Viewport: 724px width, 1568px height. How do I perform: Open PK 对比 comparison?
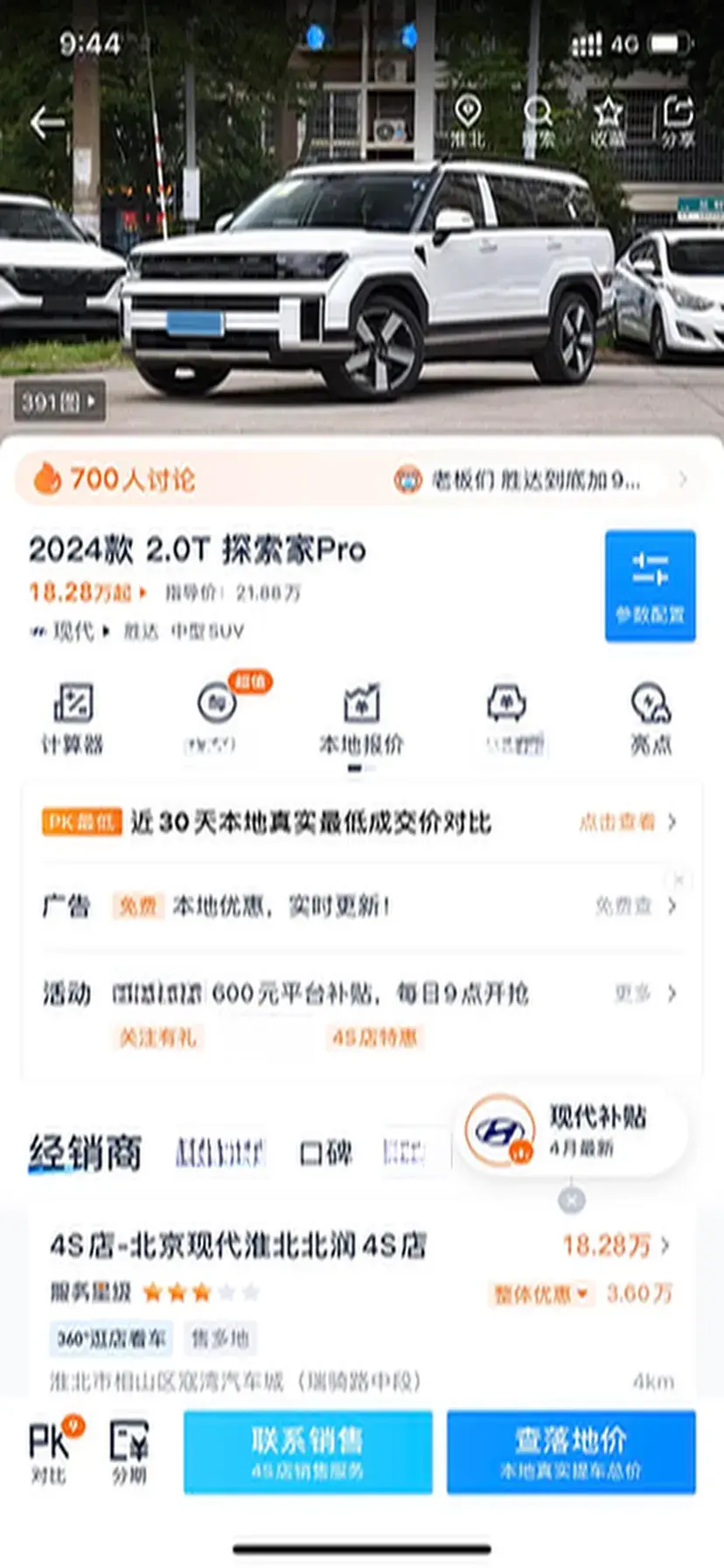pos(50,1452)
